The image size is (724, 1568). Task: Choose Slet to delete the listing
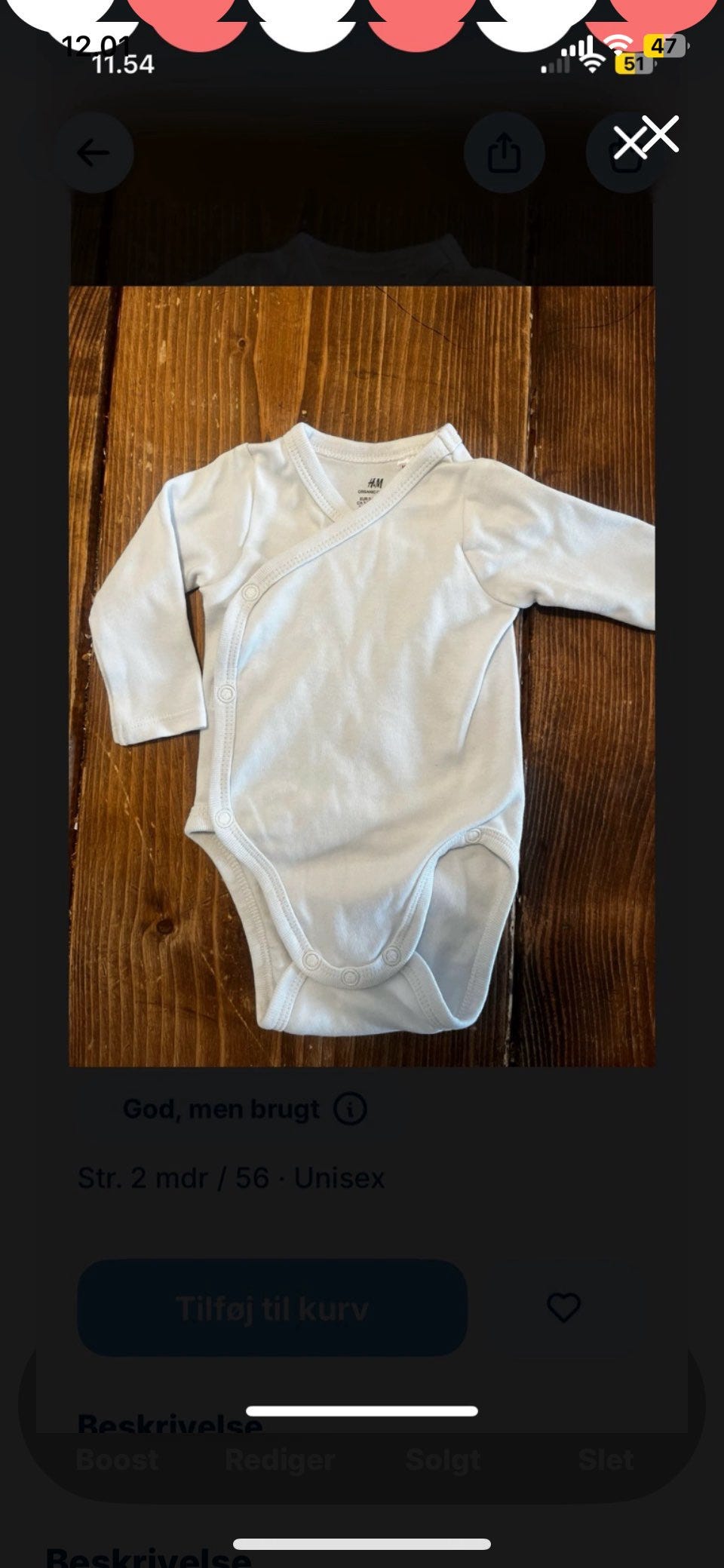pyautogui.click(x=606, y=1460)
